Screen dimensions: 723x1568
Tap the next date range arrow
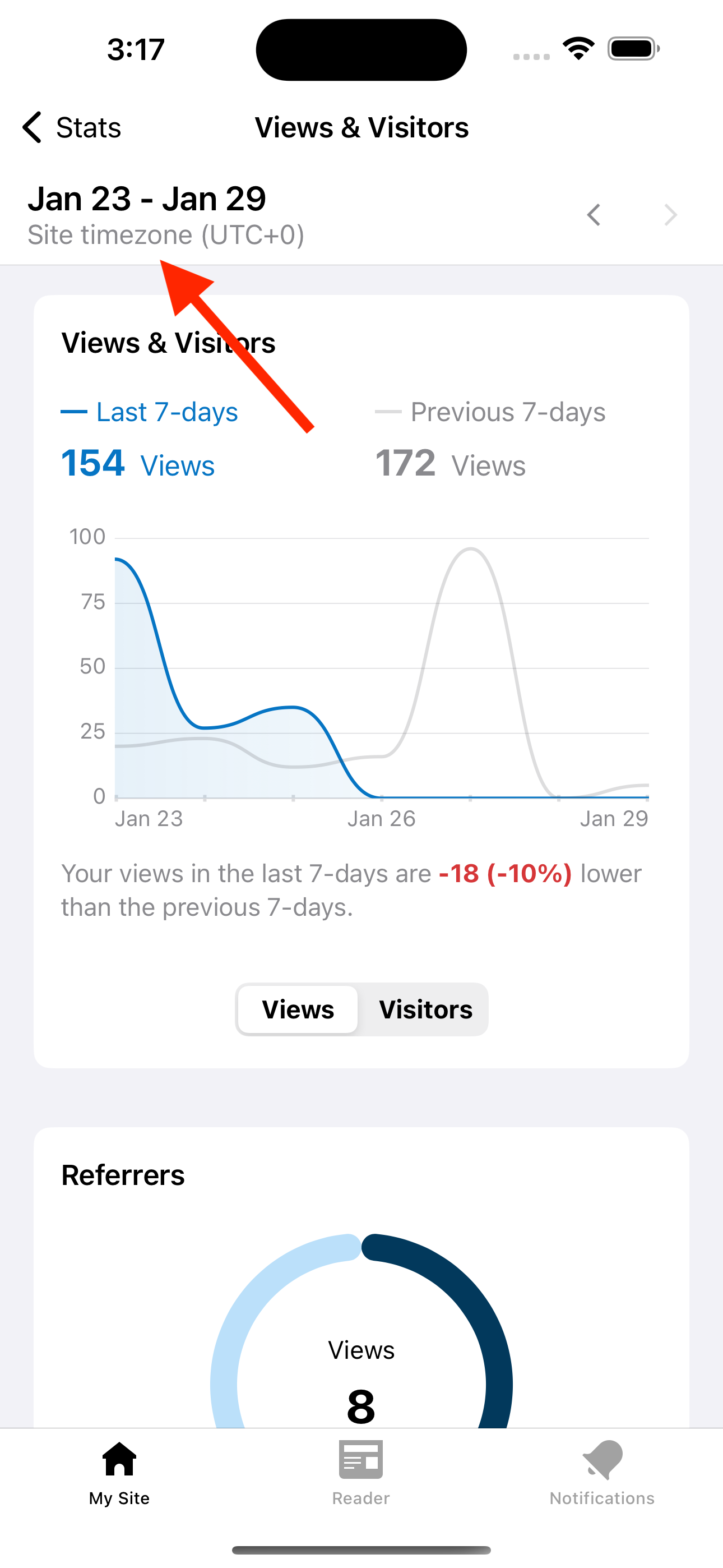671,215
